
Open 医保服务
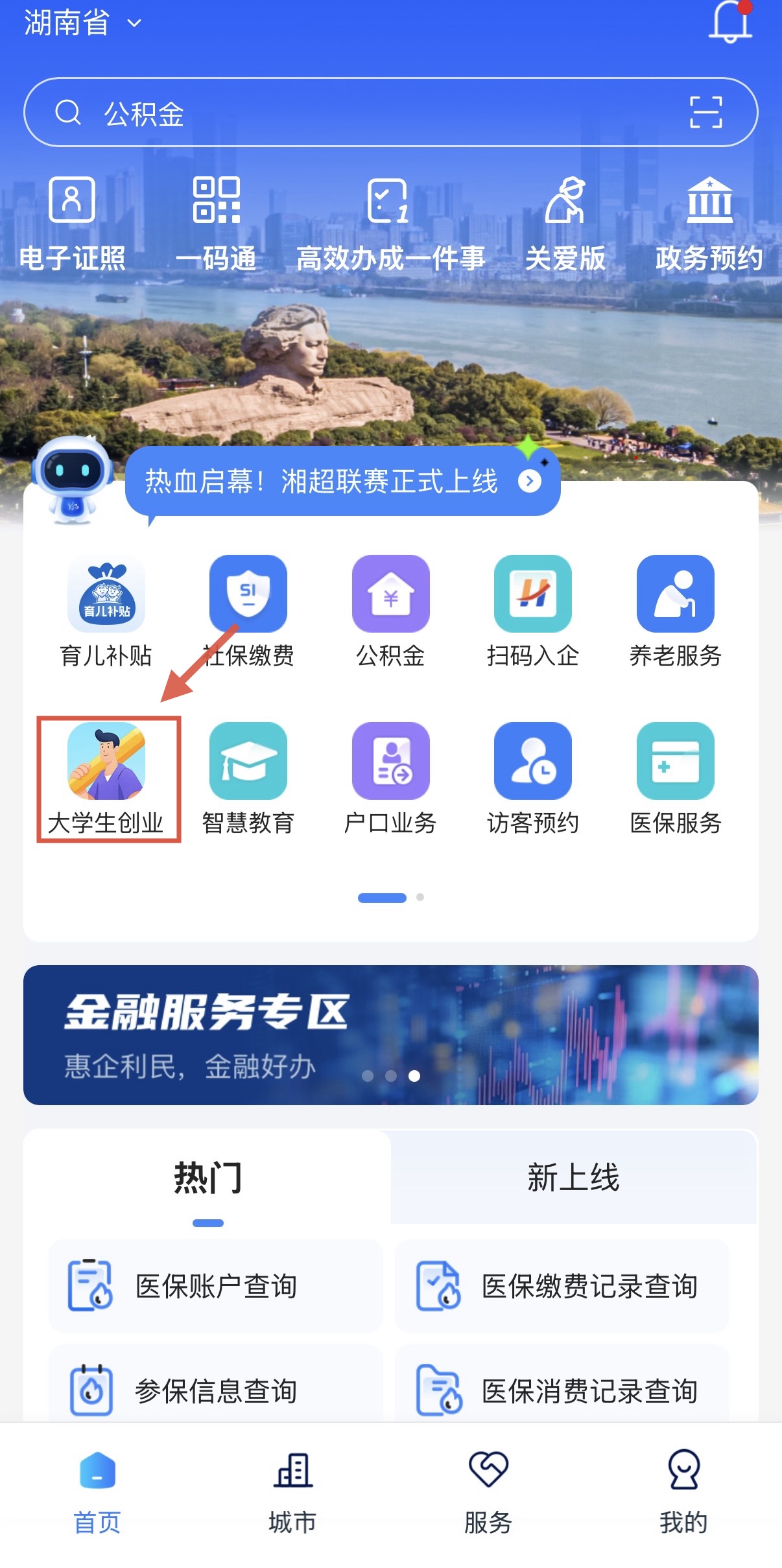coord(675,778)
